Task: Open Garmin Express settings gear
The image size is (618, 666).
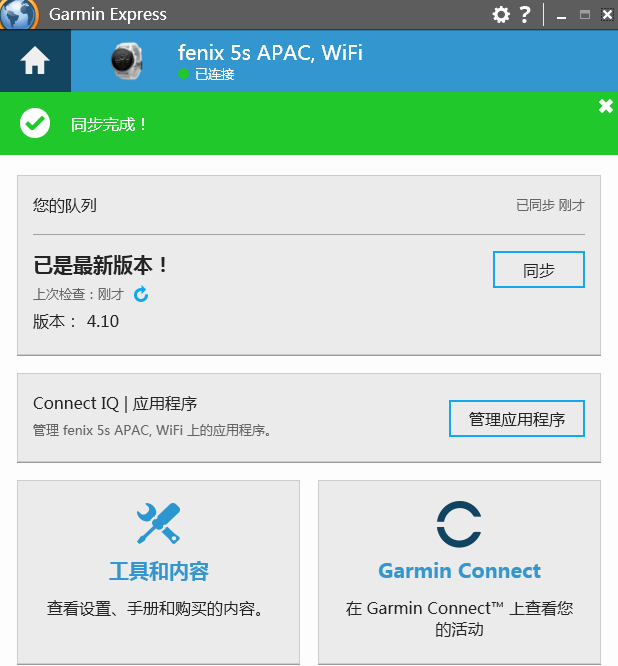Action: (x=502, y=14)
